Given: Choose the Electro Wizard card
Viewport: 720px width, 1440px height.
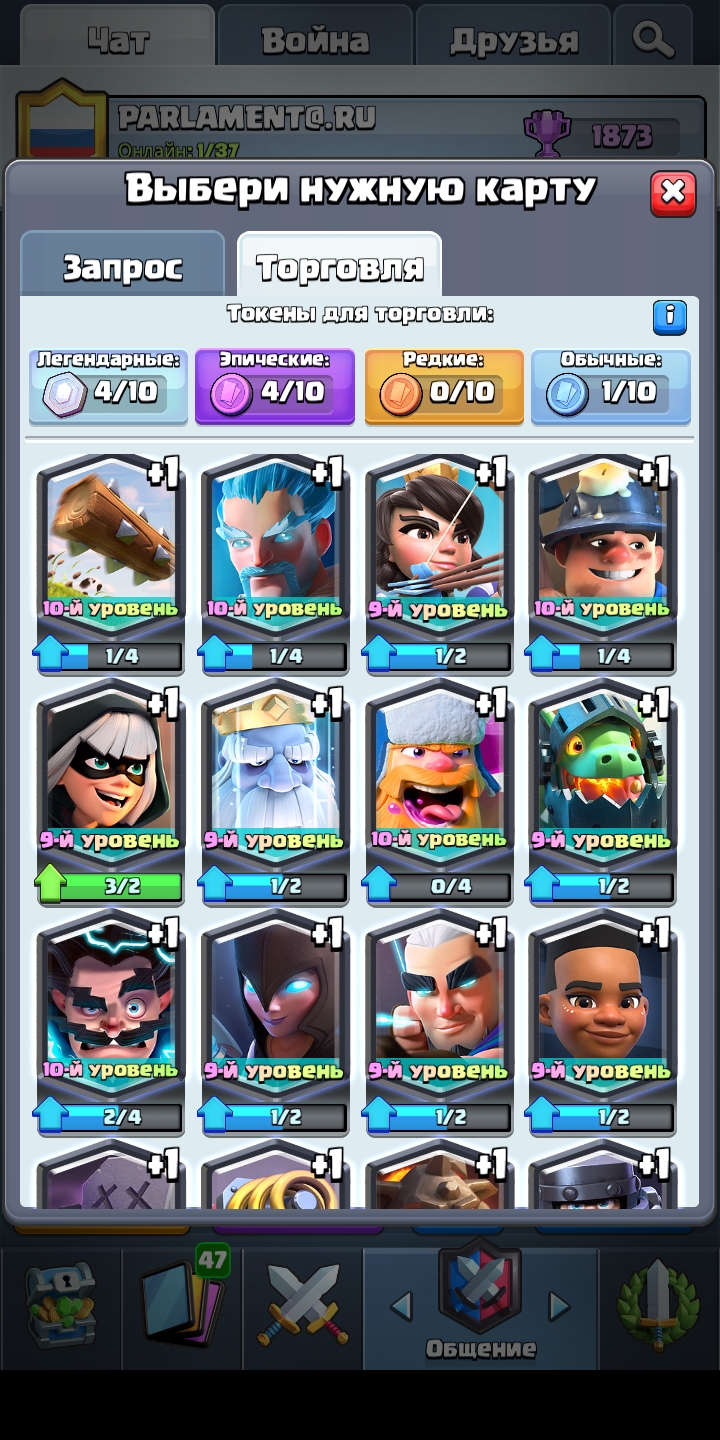Looking at the screenshot, I should click(x=111, y=1022).
